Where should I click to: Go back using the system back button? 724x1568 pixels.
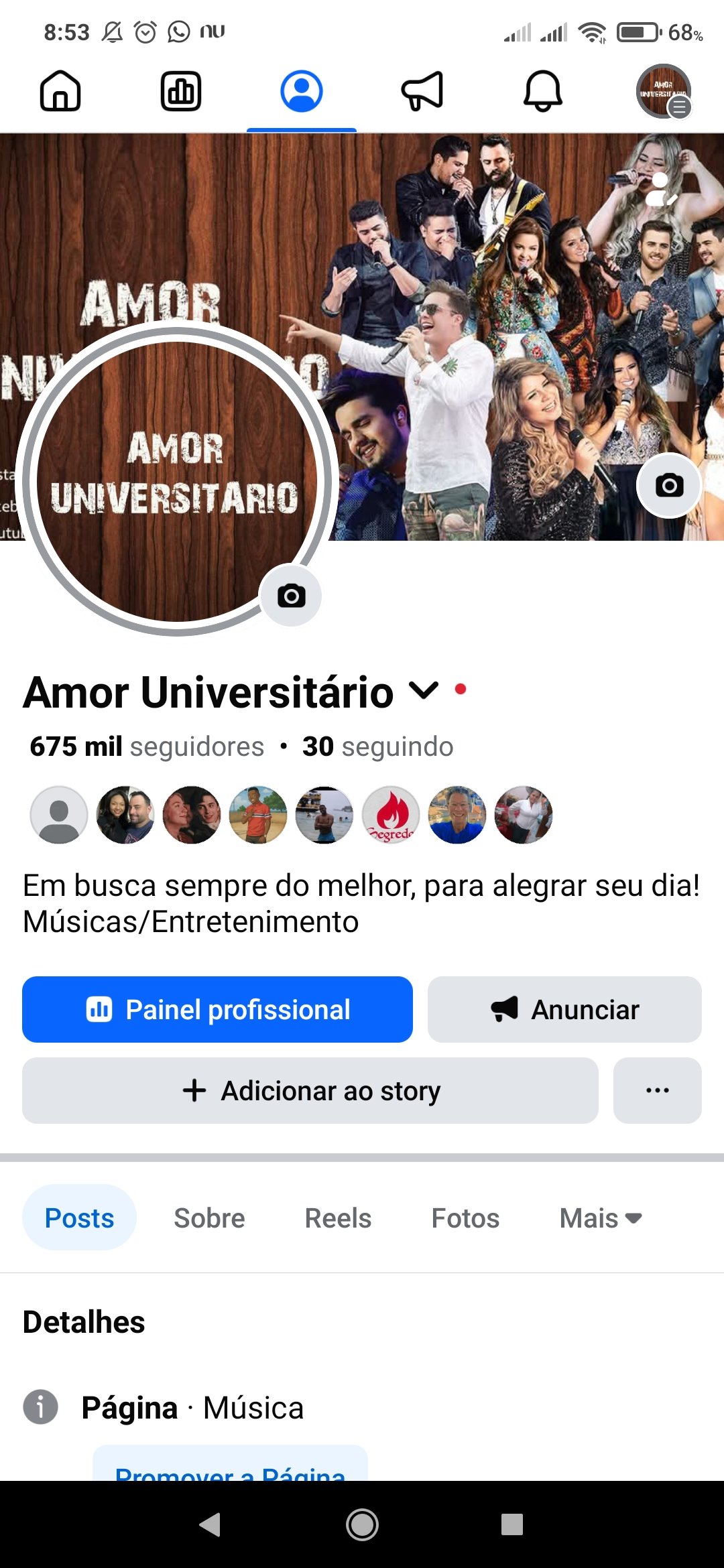pyautogui.click(x=210, y=1524)
